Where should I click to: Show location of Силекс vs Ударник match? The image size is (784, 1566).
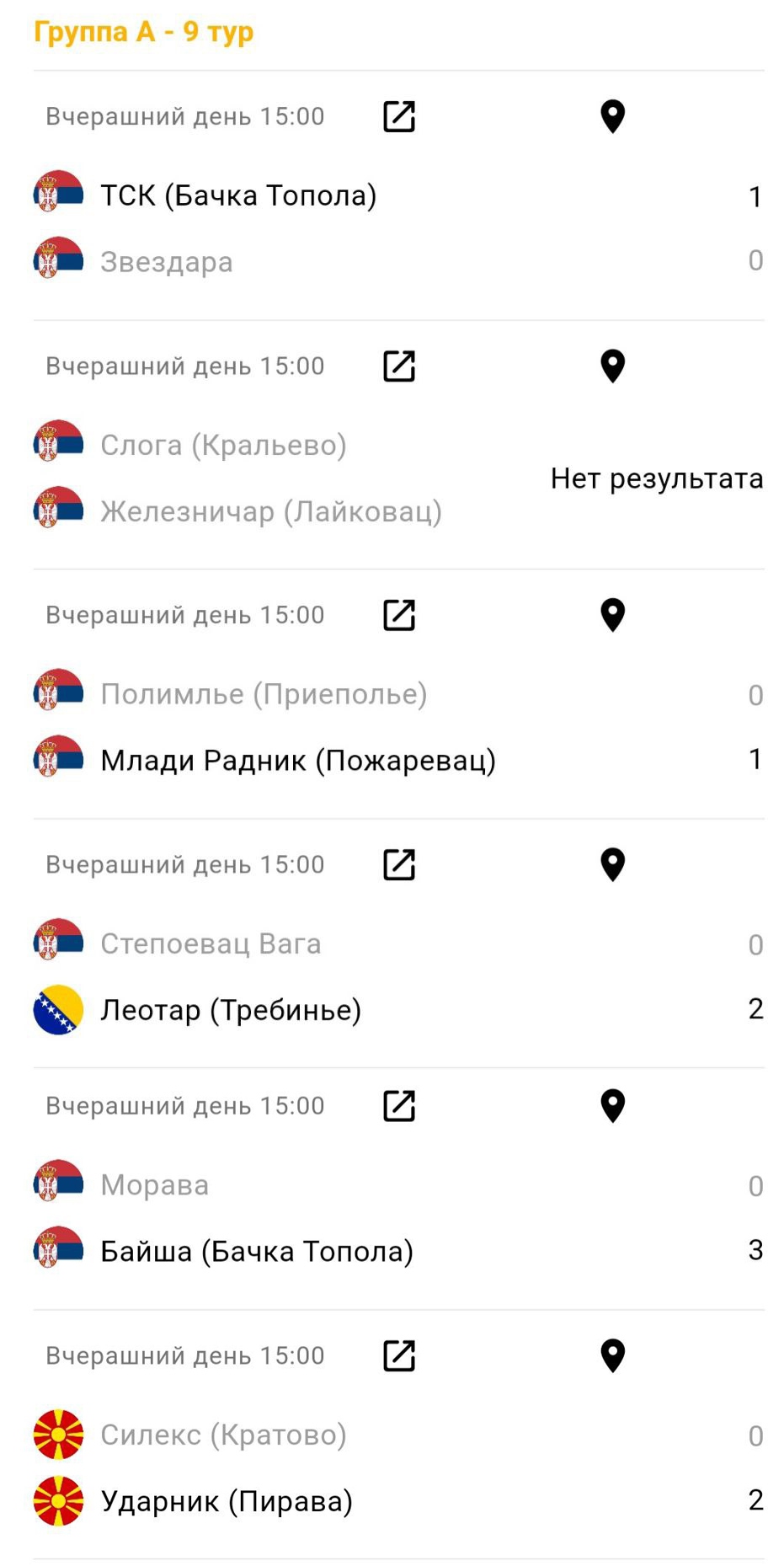coord(612,1355)
